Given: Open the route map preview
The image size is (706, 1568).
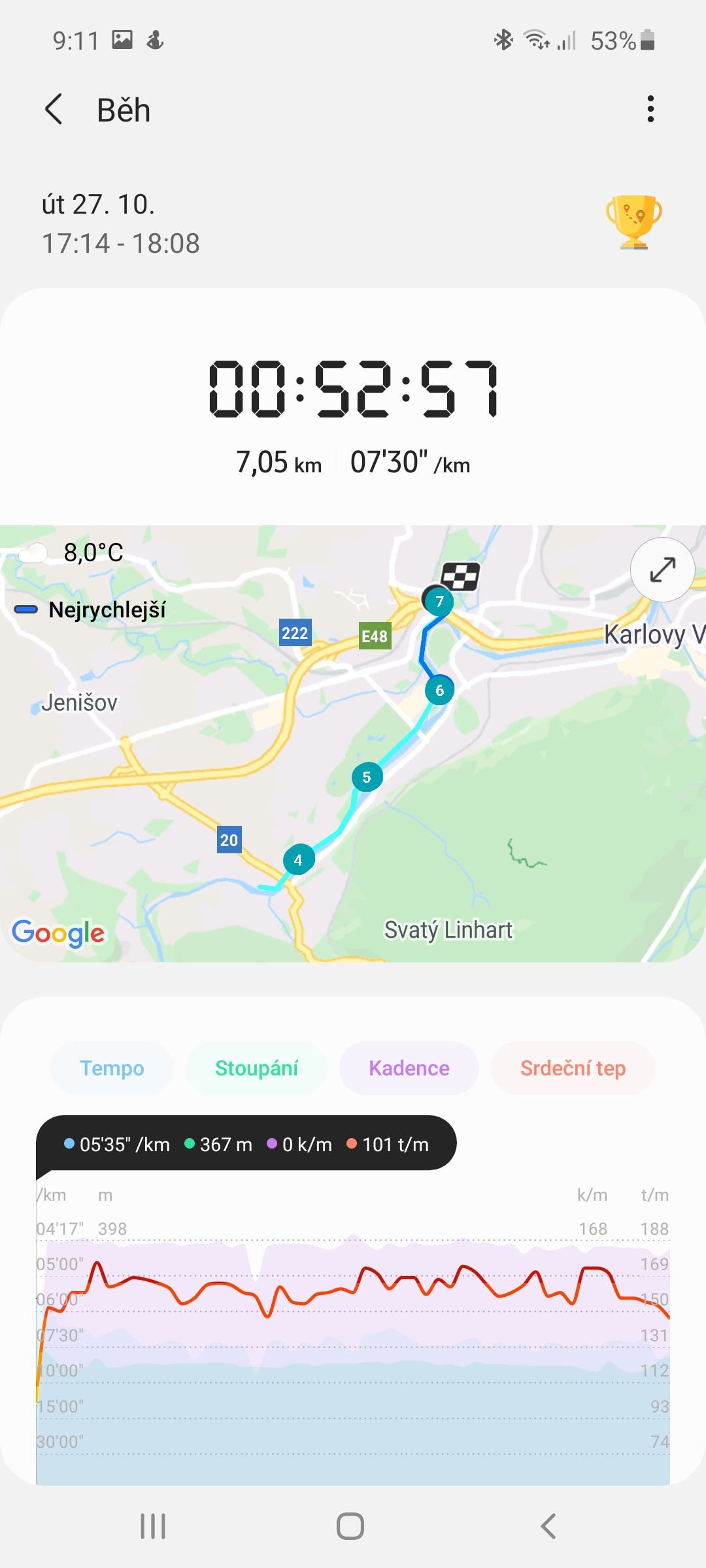Looking at the screenshot, I should coord(353,743).
